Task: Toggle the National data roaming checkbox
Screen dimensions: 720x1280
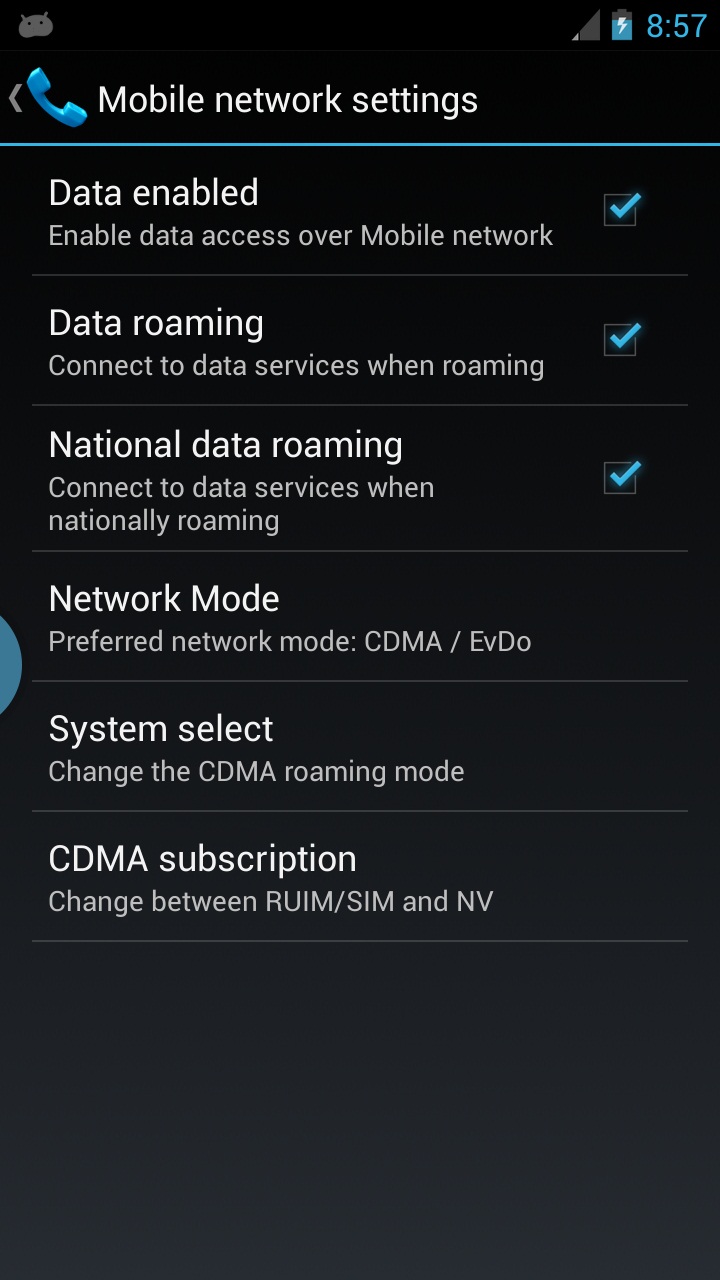Action: 621,477
